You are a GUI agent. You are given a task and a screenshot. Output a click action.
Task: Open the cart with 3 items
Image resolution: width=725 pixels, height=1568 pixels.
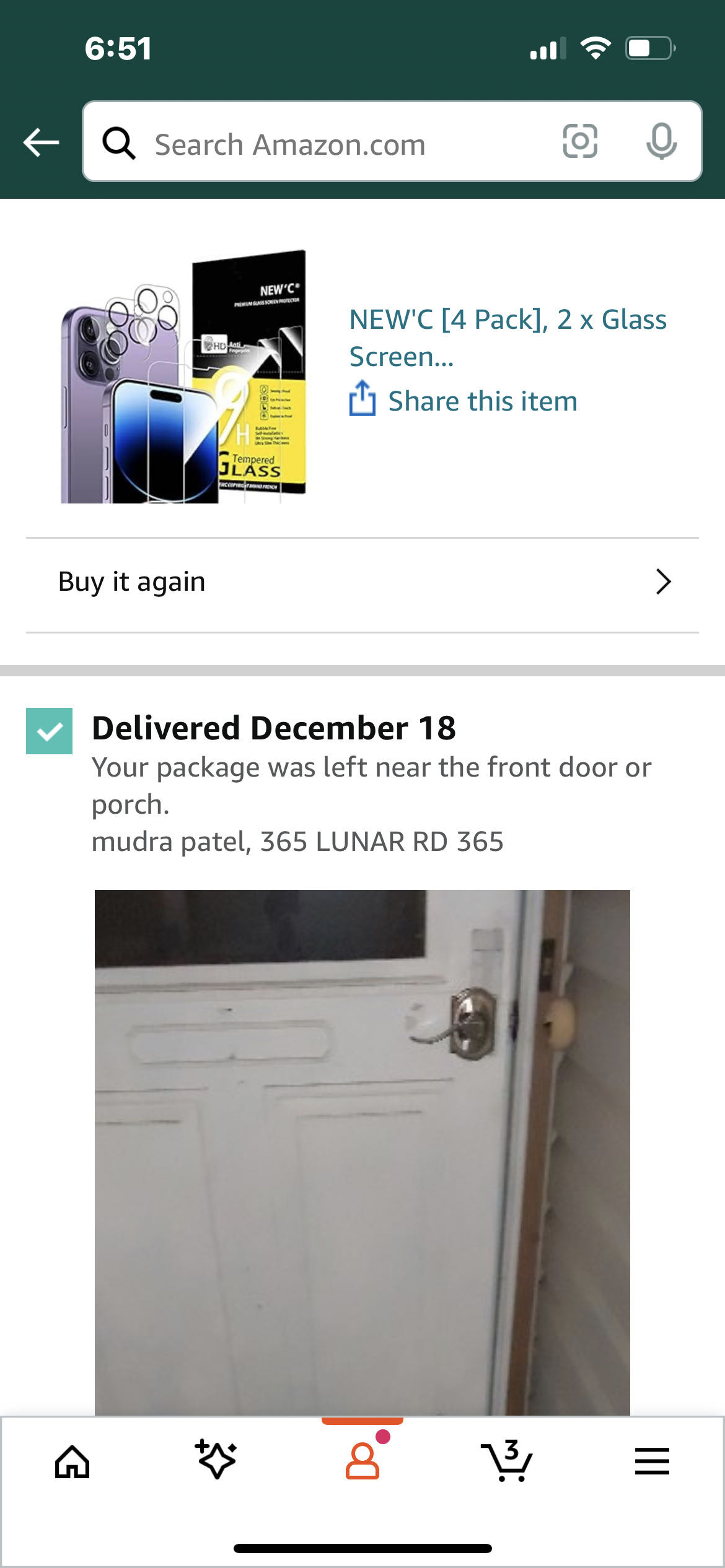click(507, 1461)
